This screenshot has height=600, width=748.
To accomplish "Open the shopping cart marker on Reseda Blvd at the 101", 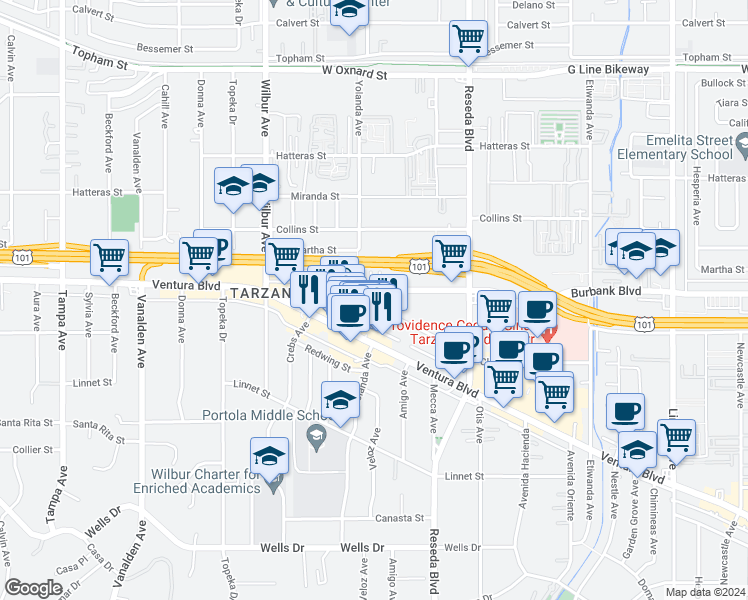I will [451, 252].
